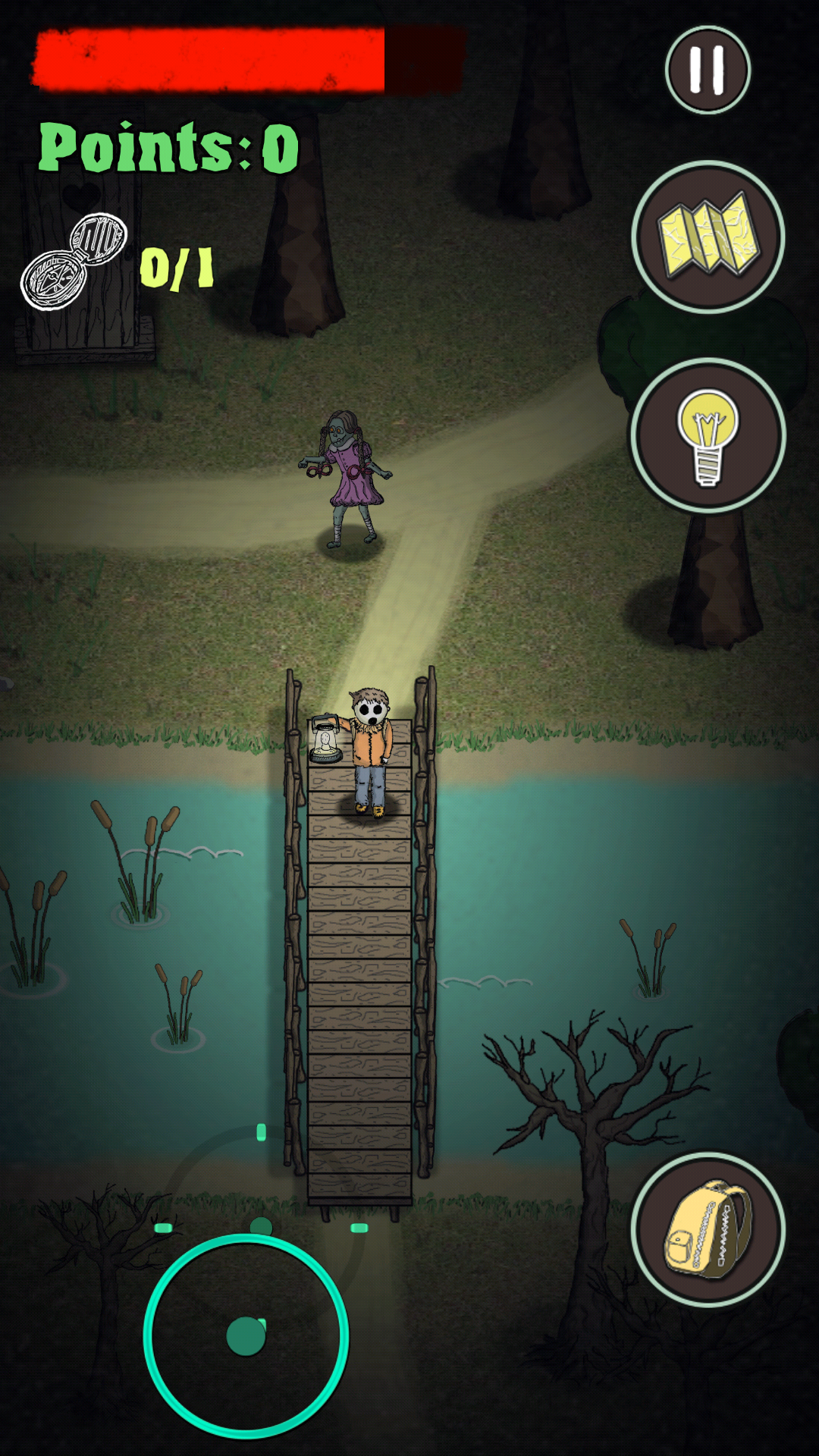The image size is (819, 1456).
Task: Open the folded map
Action: (708, 237)
